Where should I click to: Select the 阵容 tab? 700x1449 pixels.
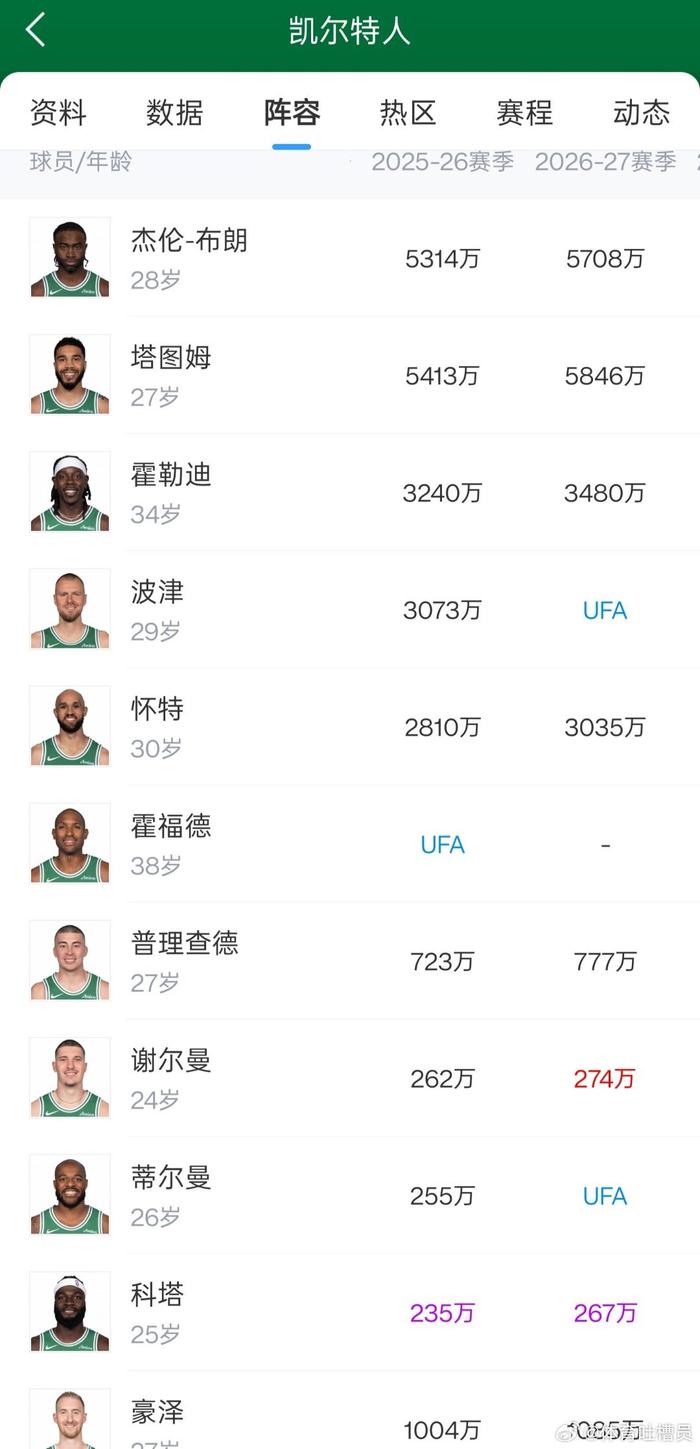tap(292, 112)
